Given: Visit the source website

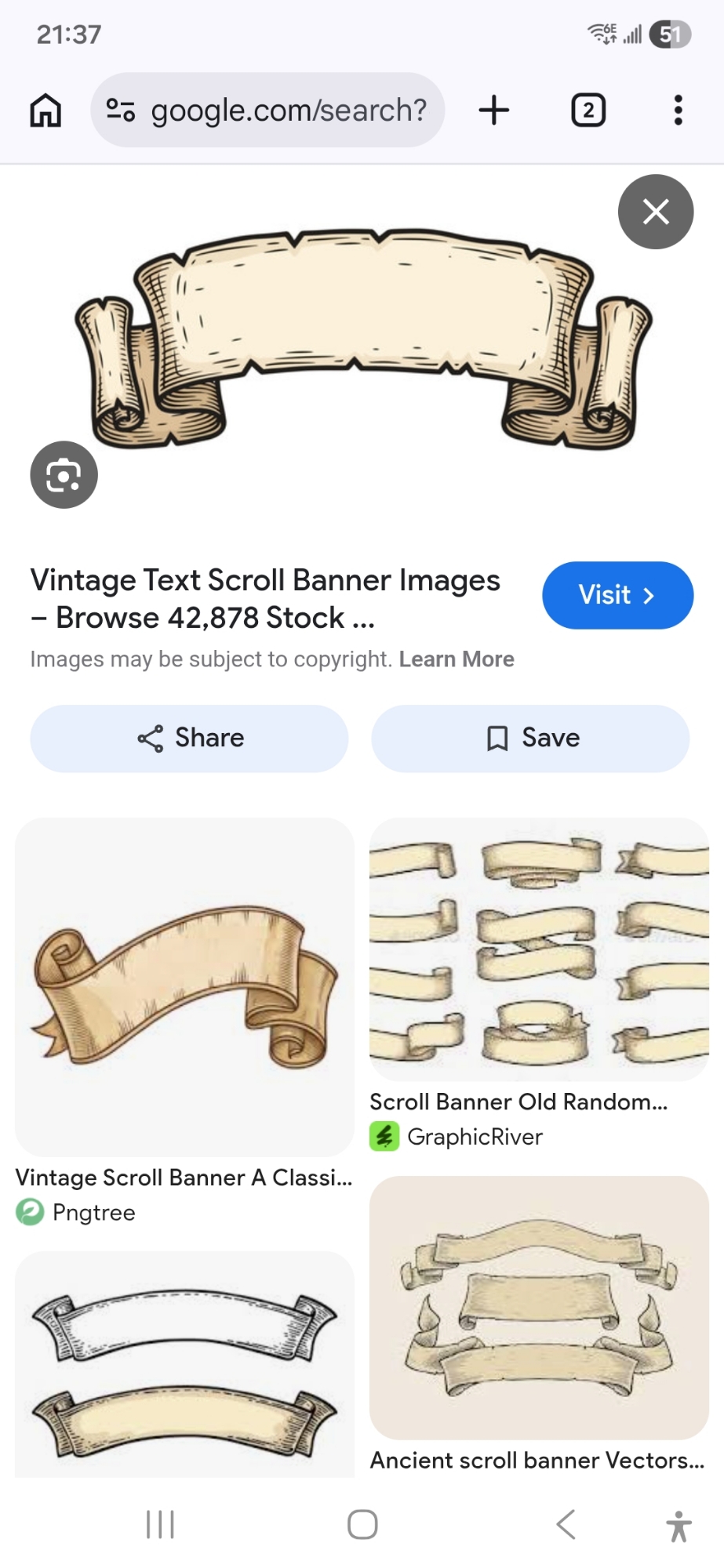Looking at the screenshot, I should pyautogui.click(x=617, y=595).
